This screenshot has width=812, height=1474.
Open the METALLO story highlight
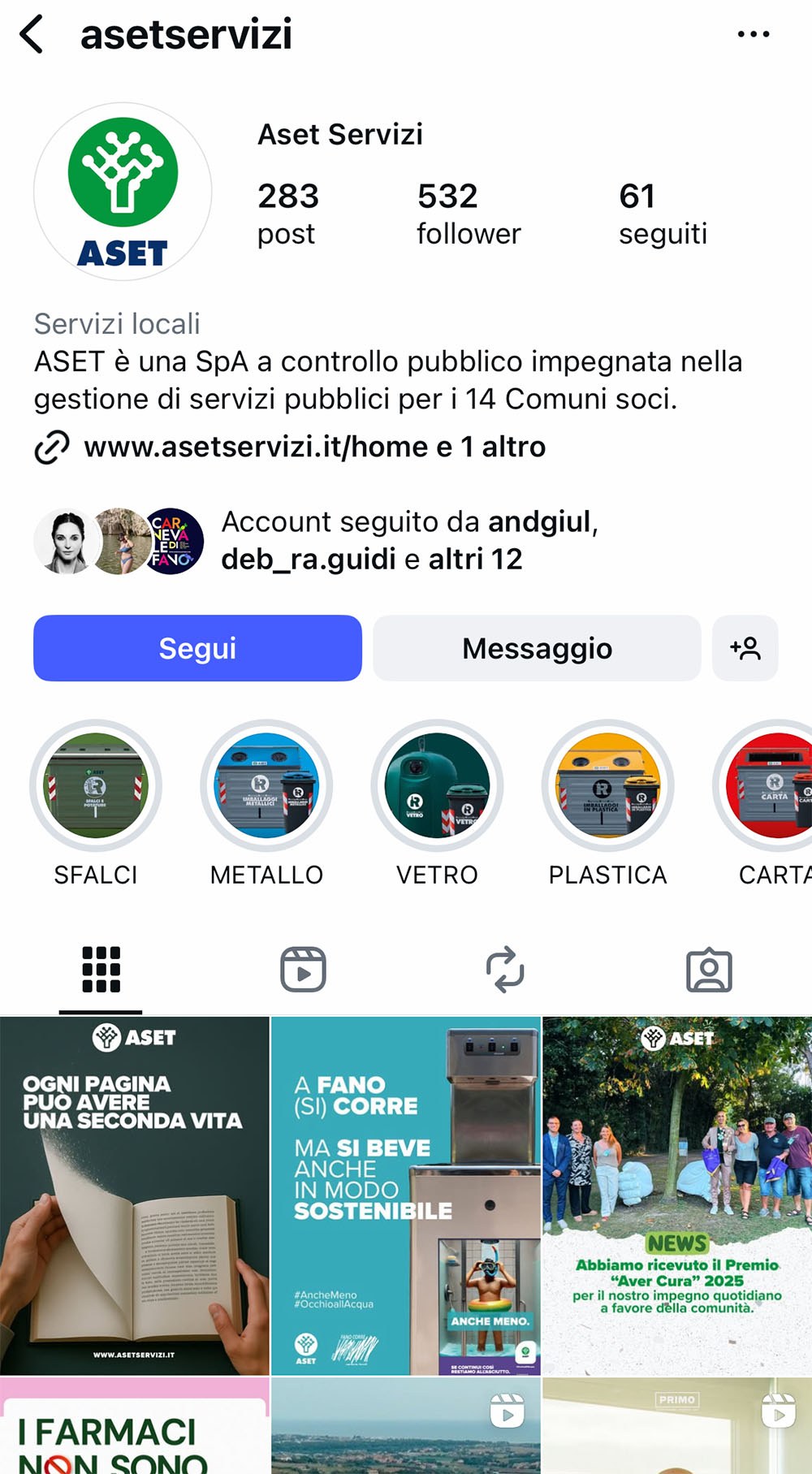point(266,786)
